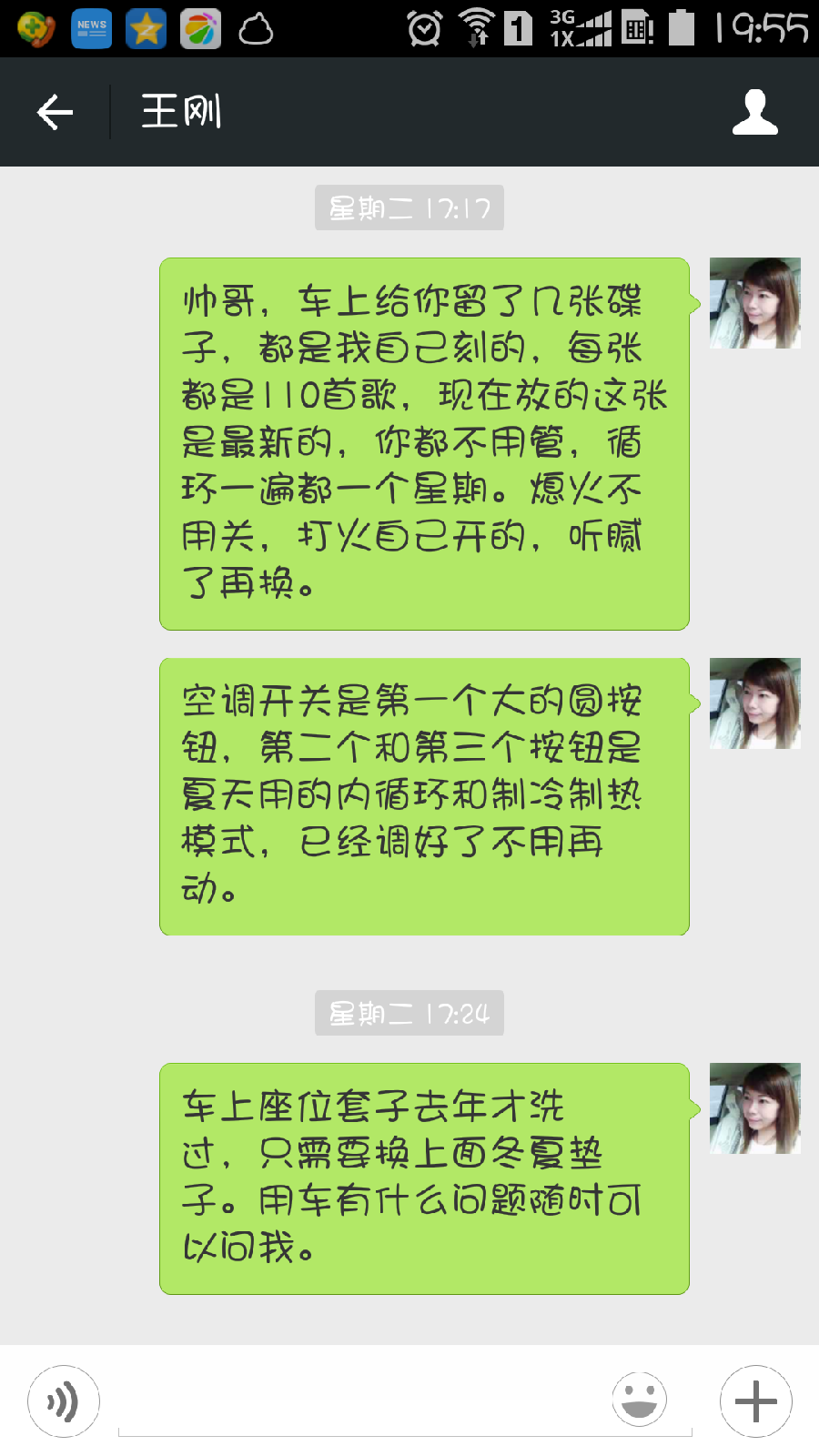Open the emoji picker

[639, 1400]
